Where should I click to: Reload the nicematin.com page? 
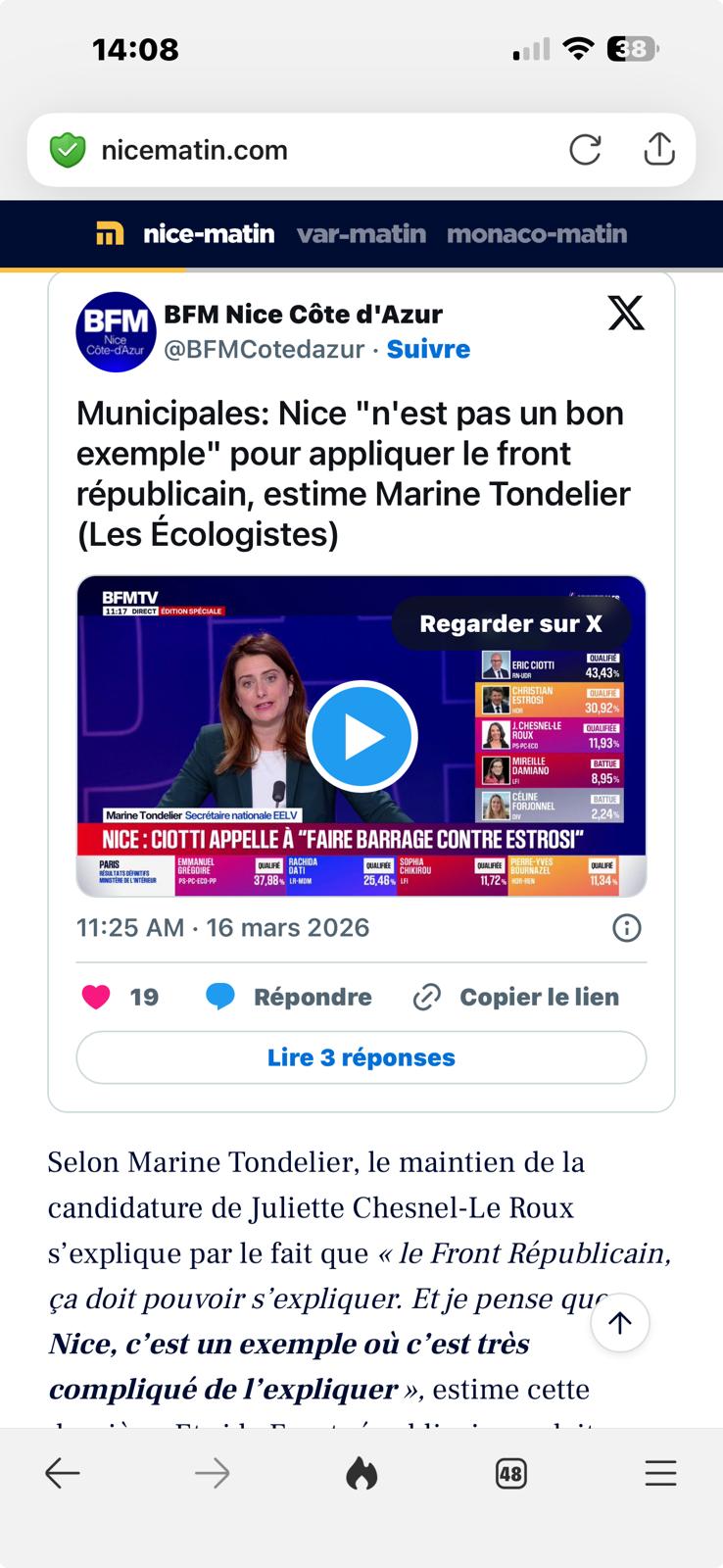tap(585, 150)
